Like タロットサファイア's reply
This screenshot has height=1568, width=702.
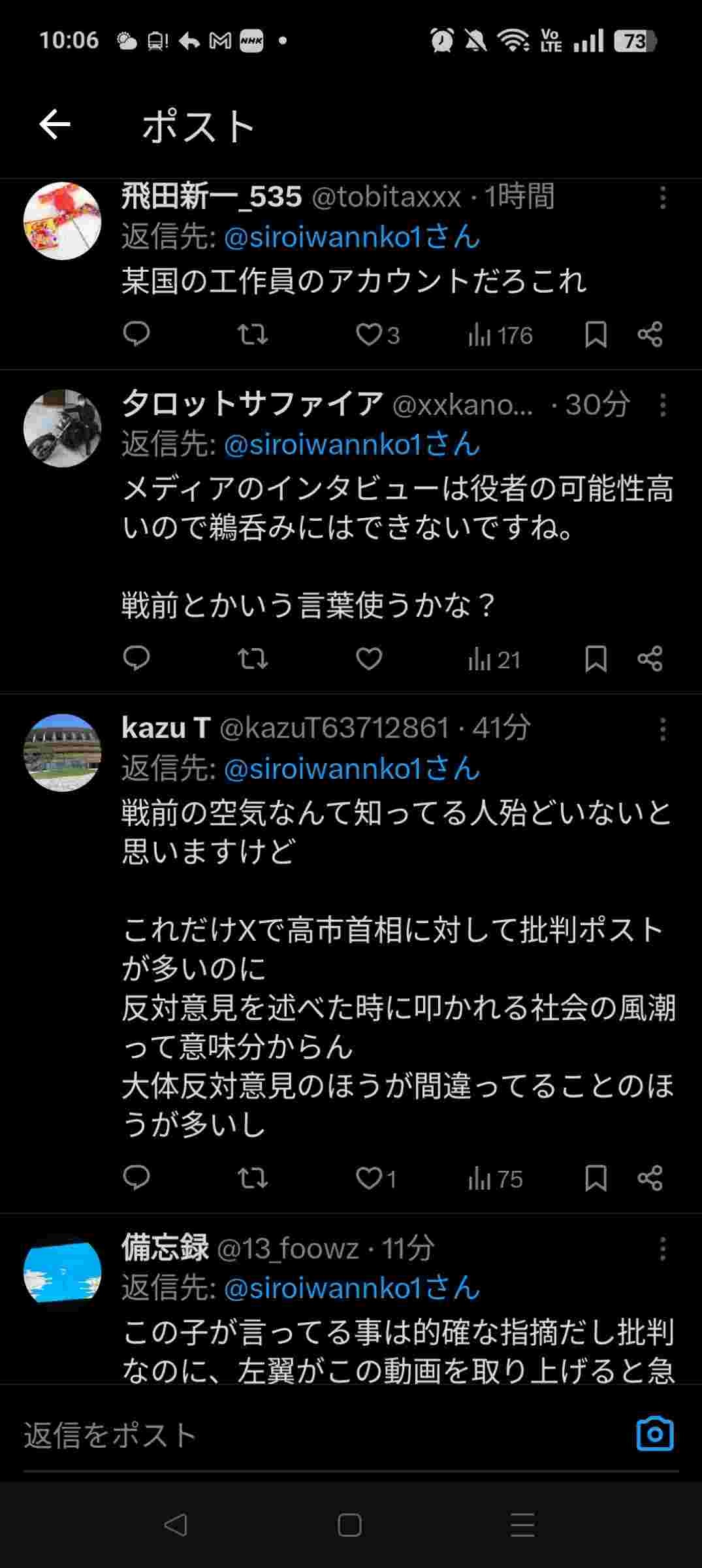[369, 659]
